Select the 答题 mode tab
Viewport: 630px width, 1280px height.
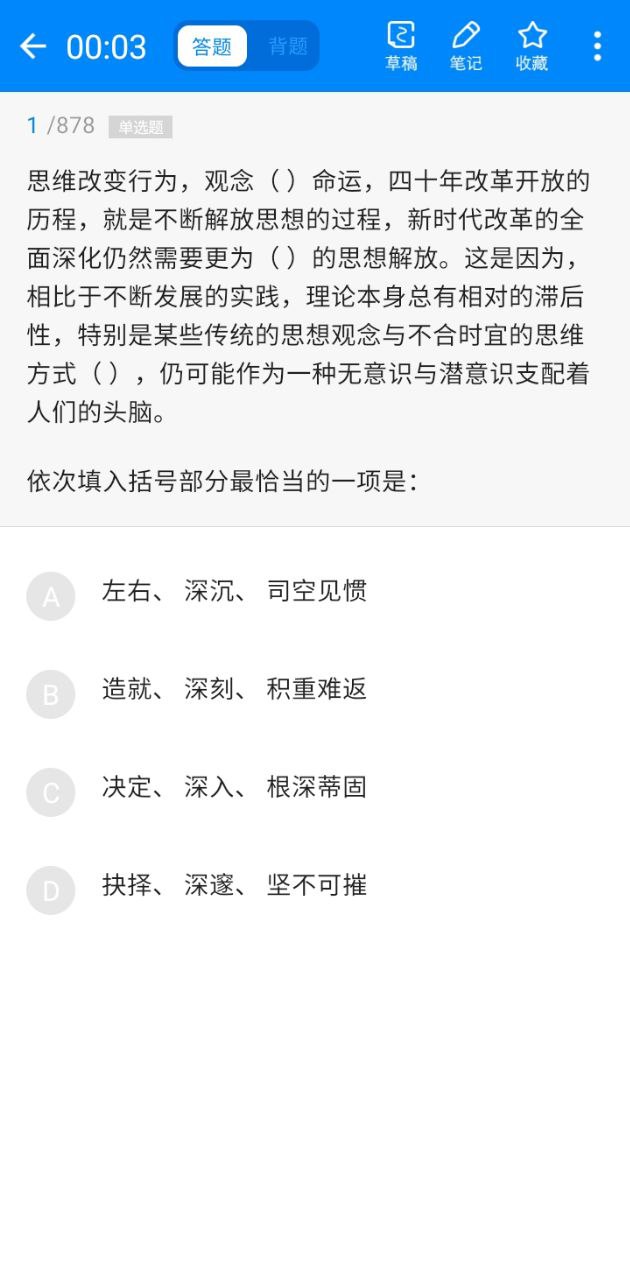tap(212, 46)
